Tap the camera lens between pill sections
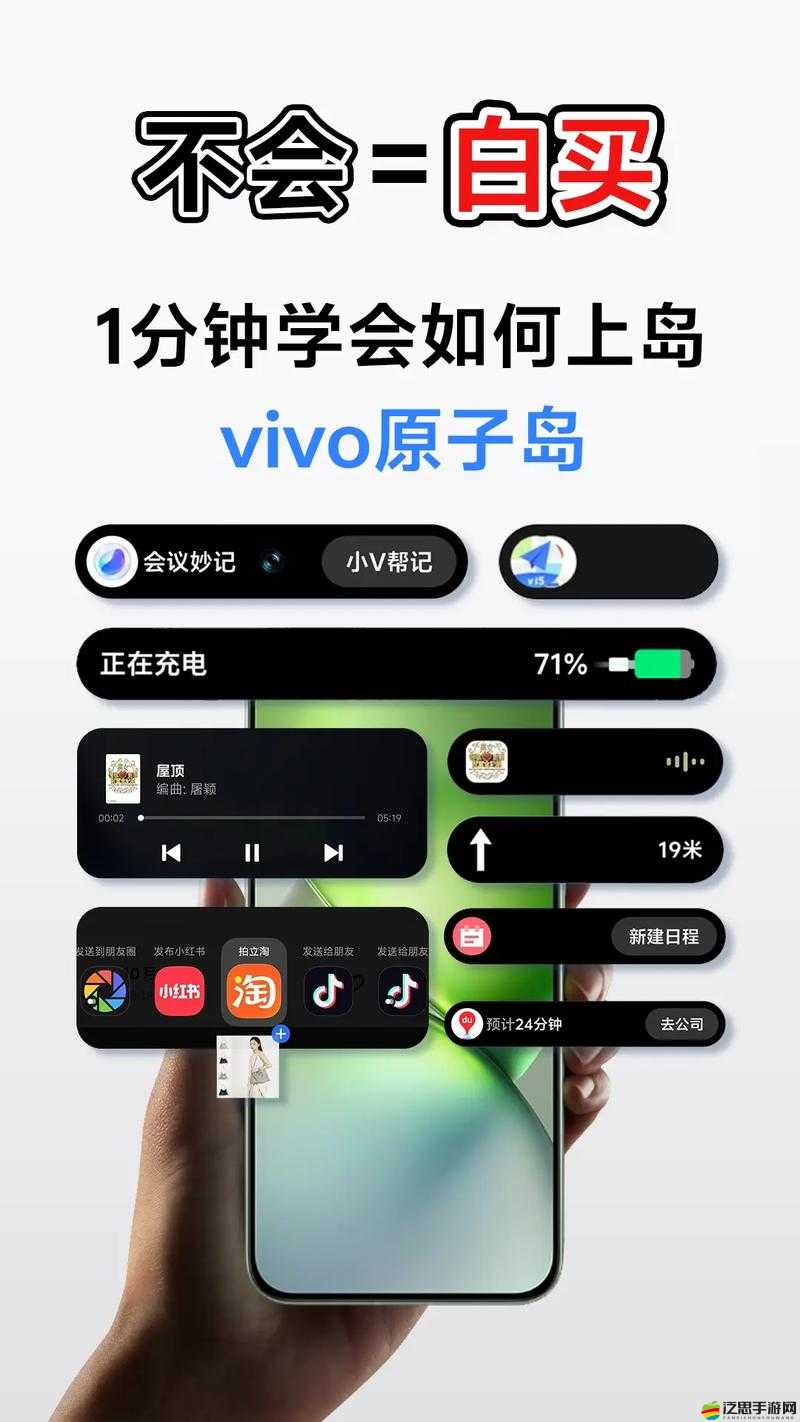 tap(270, 561)
